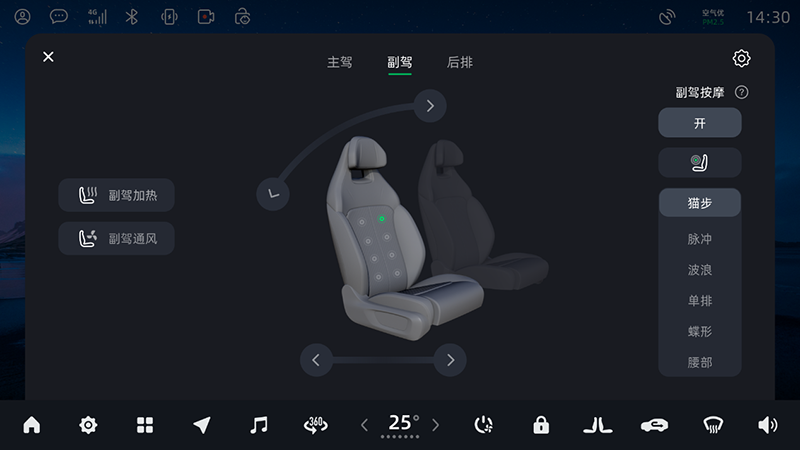Screen dimensions: 800x450
Task: Move the seat forward with left arrow
Action: 316,360
